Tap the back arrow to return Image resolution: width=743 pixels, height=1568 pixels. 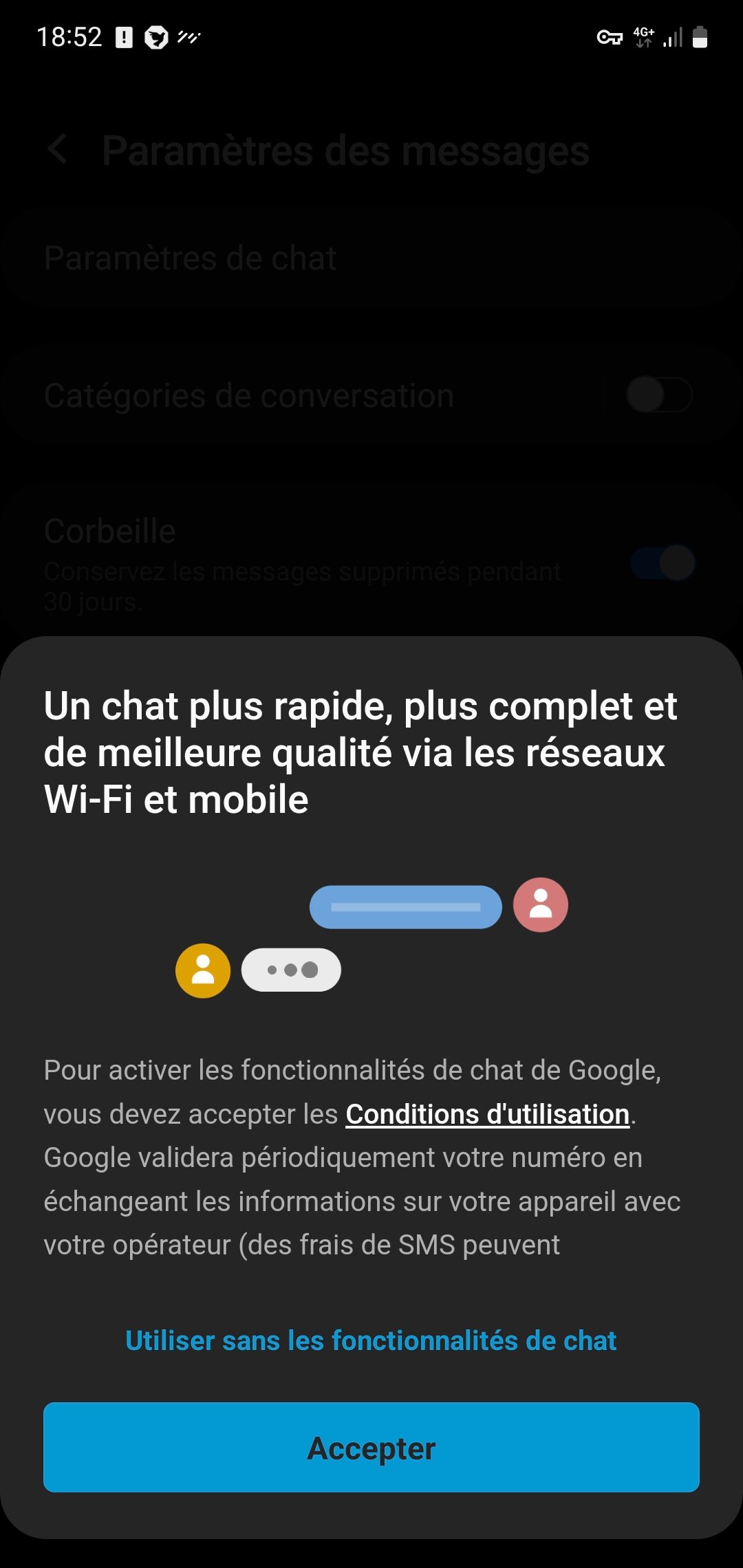[x=58, y=151]
